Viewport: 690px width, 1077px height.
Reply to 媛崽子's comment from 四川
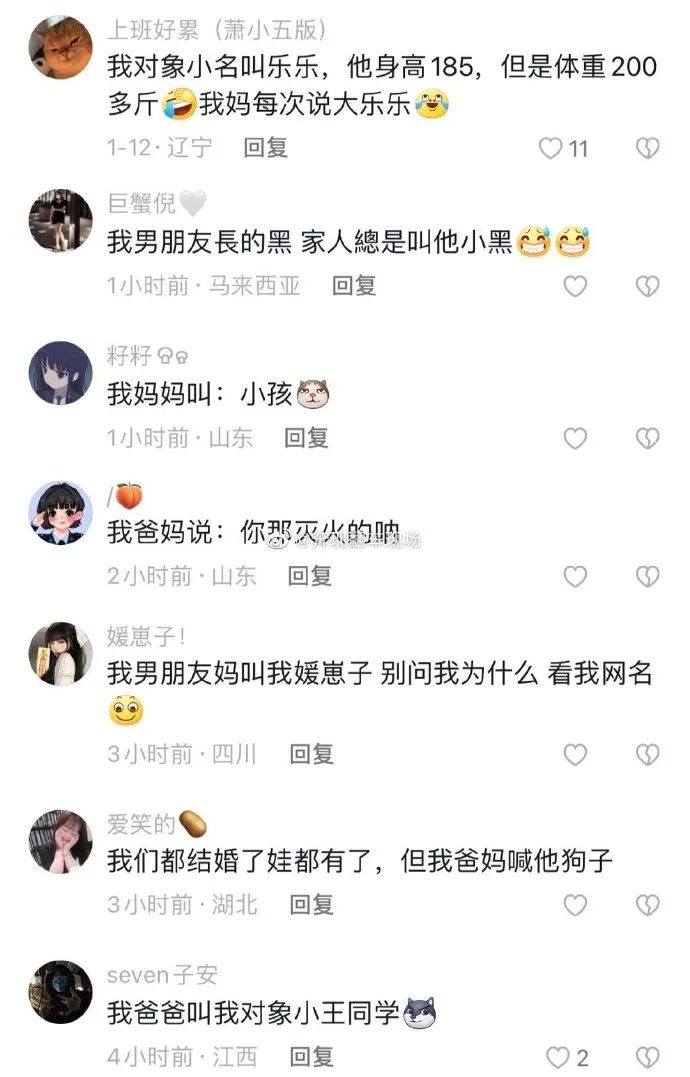pos(312,754)
